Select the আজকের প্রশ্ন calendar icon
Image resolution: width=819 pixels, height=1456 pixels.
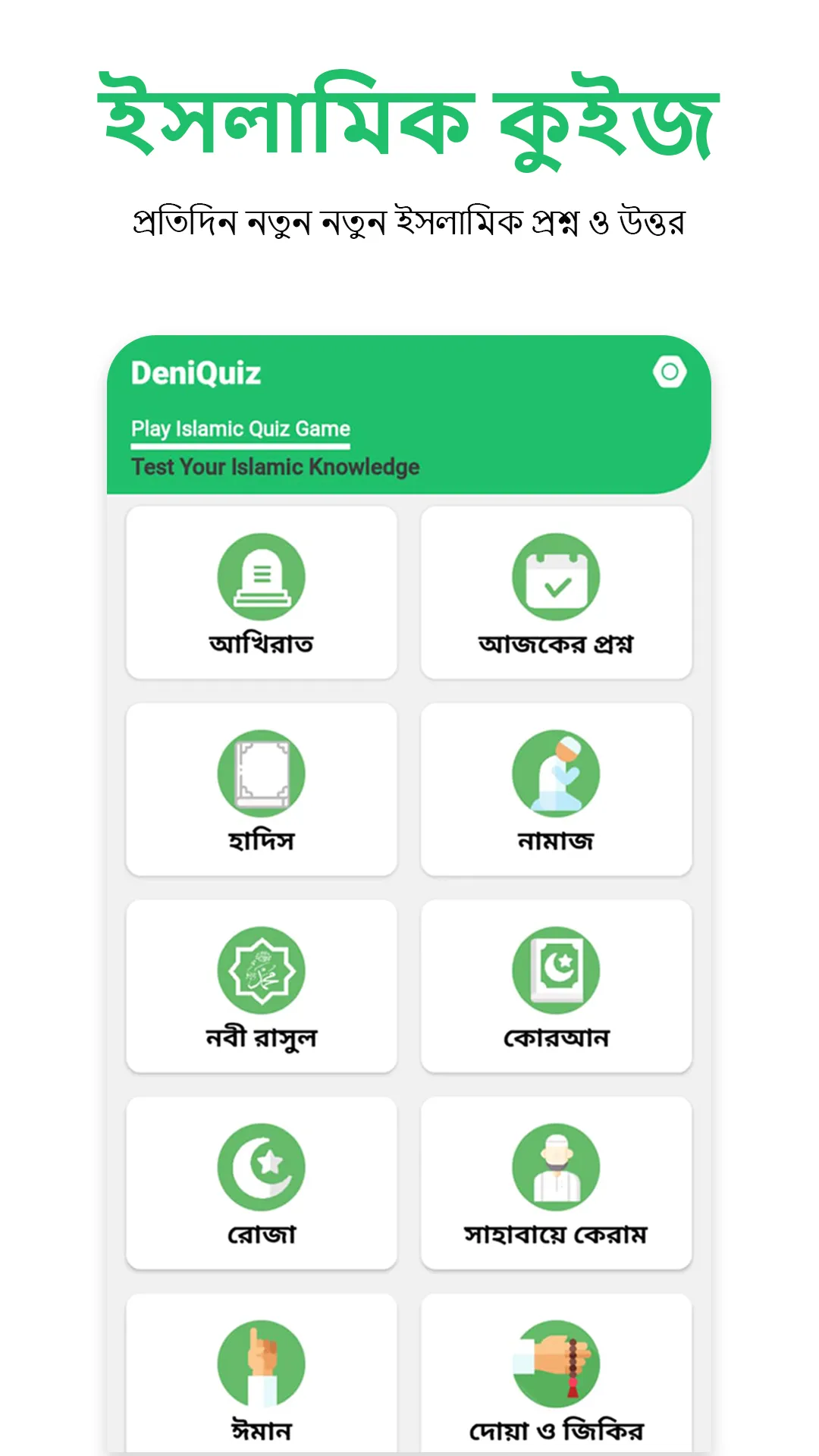[557, 578]
